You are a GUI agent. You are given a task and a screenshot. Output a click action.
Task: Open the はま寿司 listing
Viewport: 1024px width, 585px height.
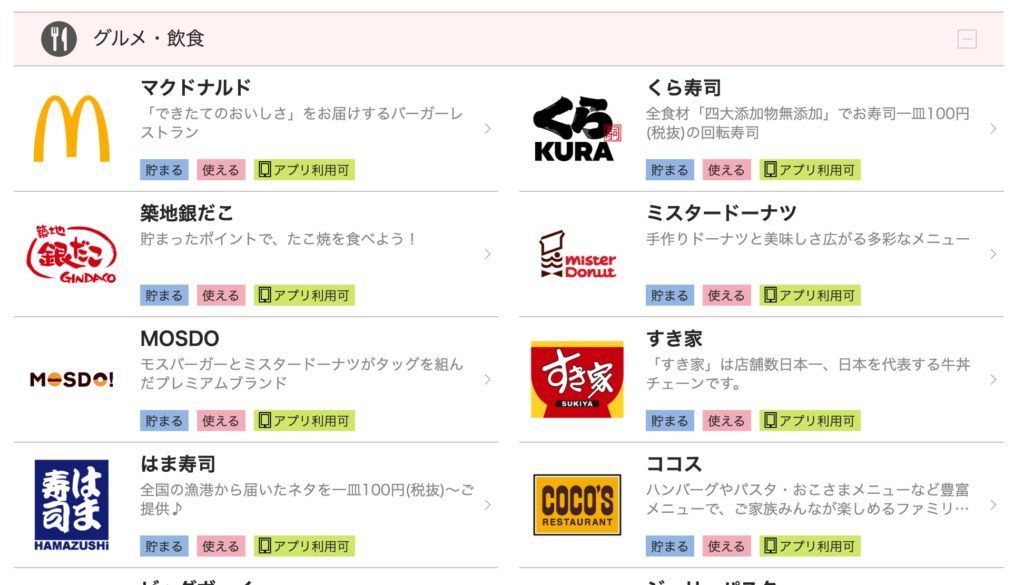click(256, 505)
